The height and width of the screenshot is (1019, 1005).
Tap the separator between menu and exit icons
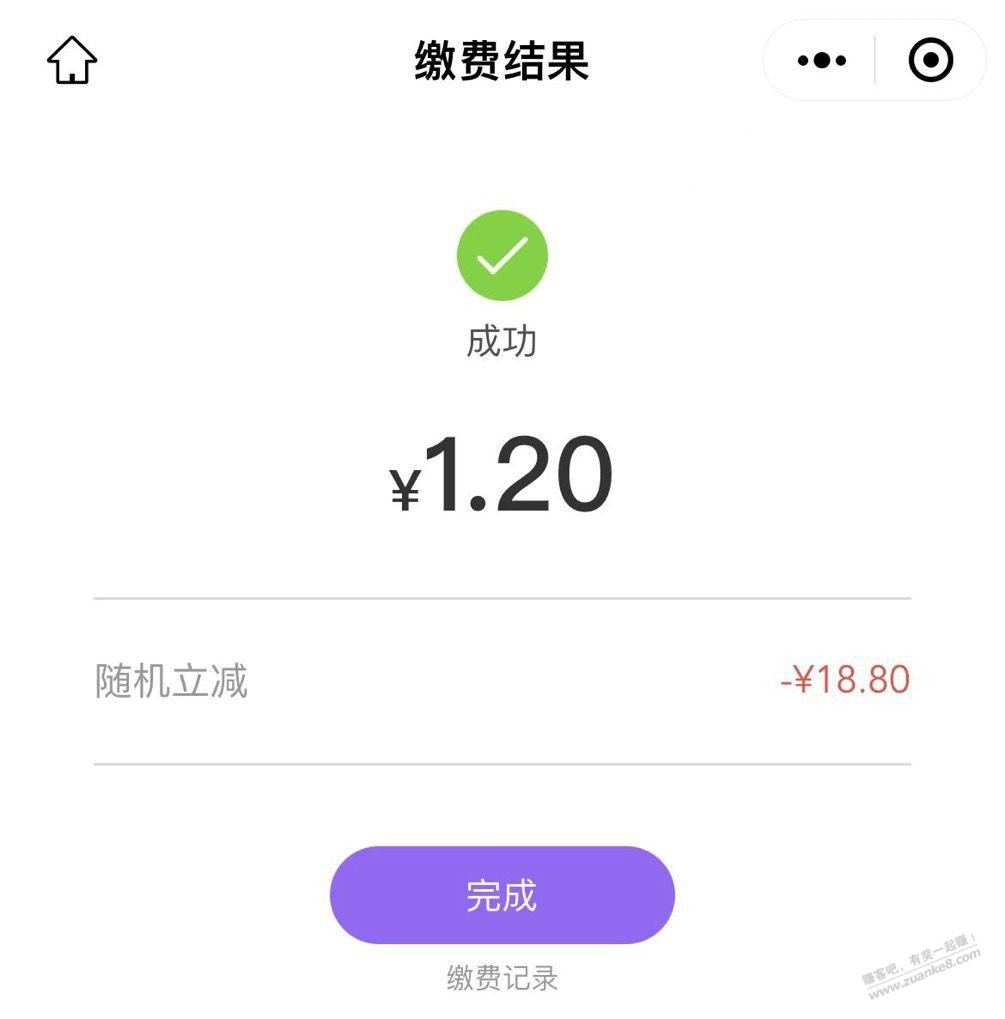pyautogui.click(x=877, y=60)
